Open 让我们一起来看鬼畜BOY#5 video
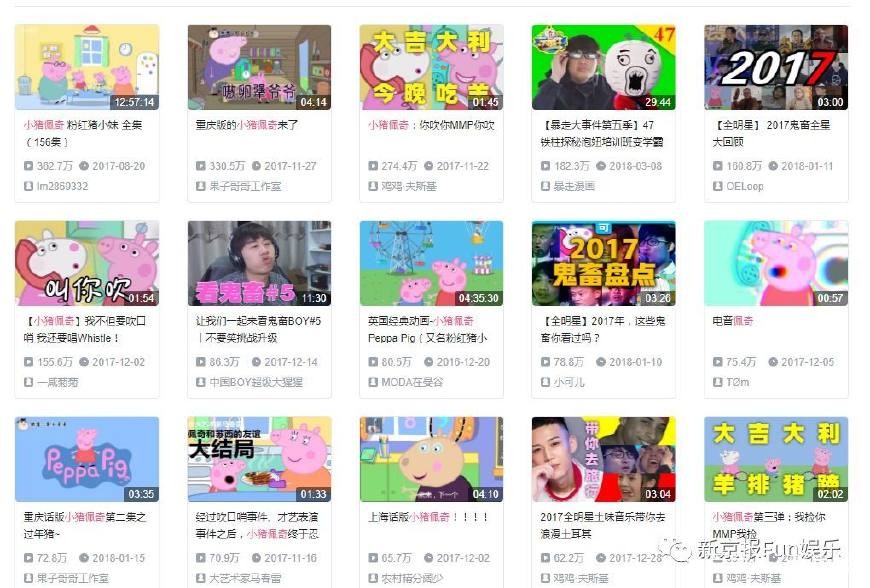The width and height of the screenshot is (870, 588). coord(259,263)
